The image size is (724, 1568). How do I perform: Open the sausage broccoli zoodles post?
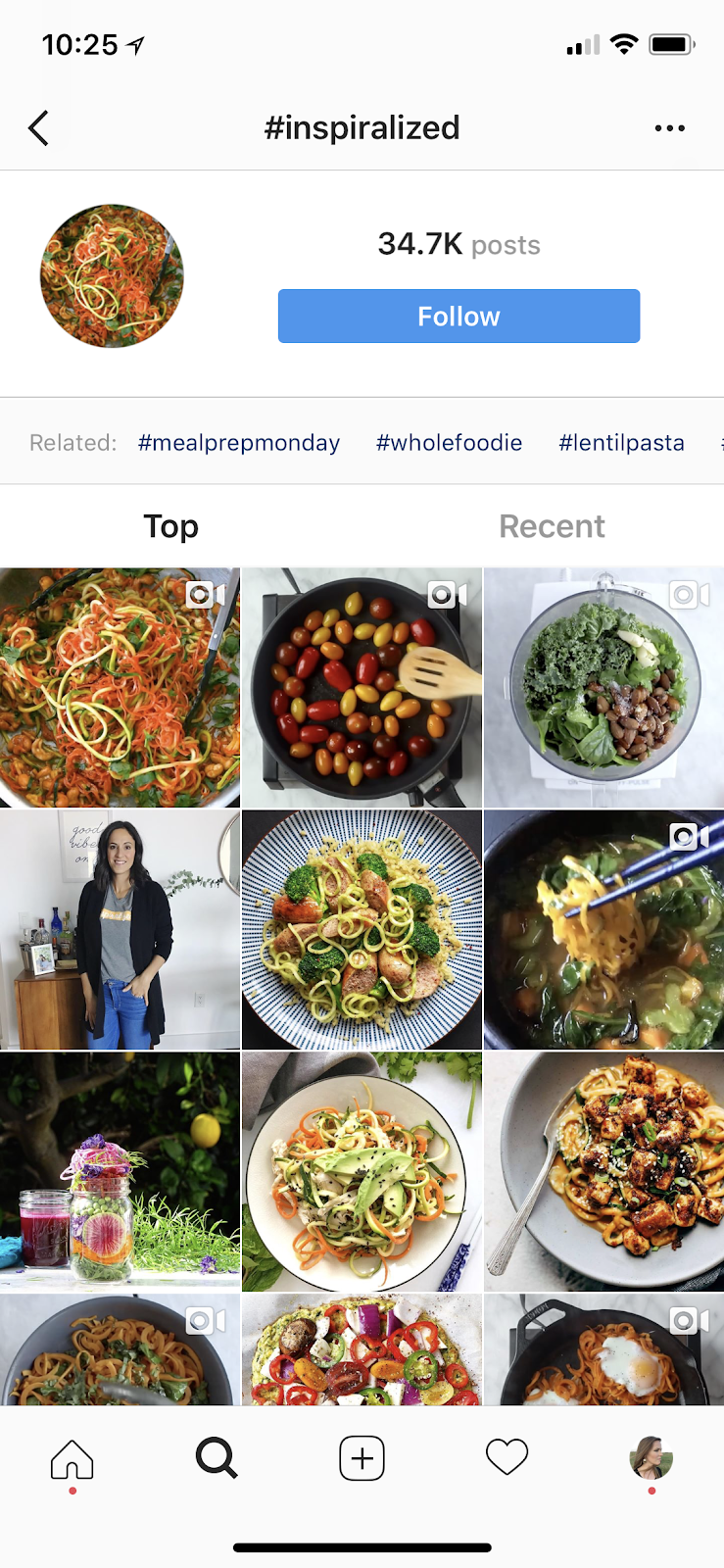pyautogui.click(x=362, y=929)
